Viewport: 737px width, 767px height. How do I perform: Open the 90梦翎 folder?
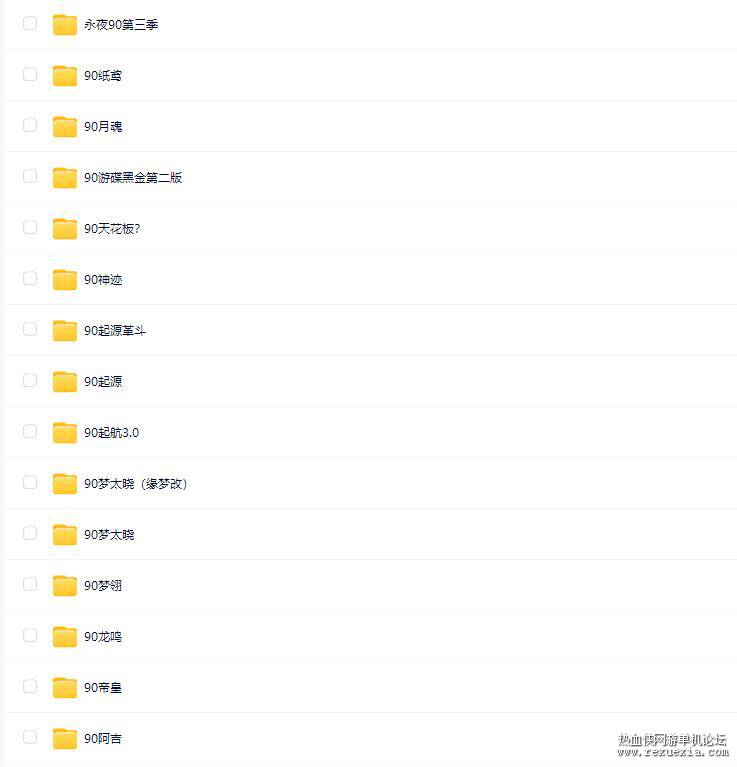[103, 586]
